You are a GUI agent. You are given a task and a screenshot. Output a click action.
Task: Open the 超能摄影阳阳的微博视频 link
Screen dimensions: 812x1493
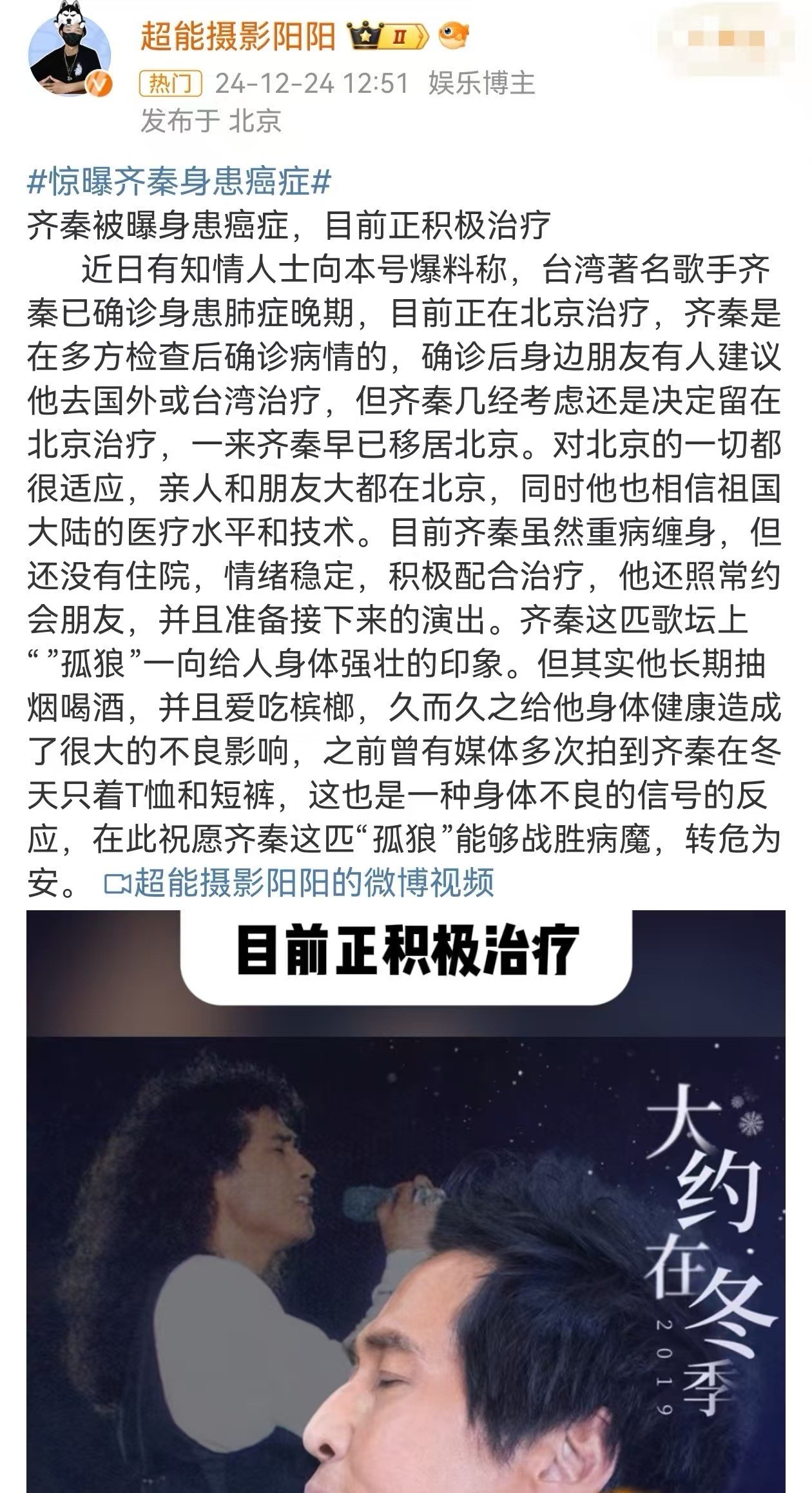tap(299, 883)
